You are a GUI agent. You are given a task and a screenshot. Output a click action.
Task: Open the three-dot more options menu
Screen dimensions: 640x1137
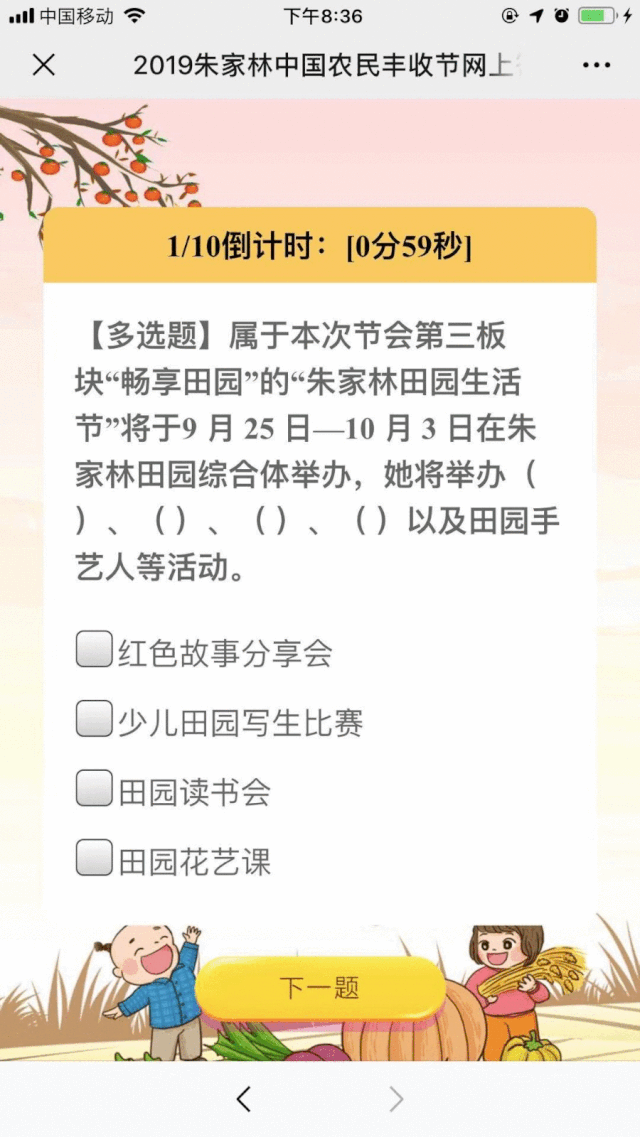(596, 66)
